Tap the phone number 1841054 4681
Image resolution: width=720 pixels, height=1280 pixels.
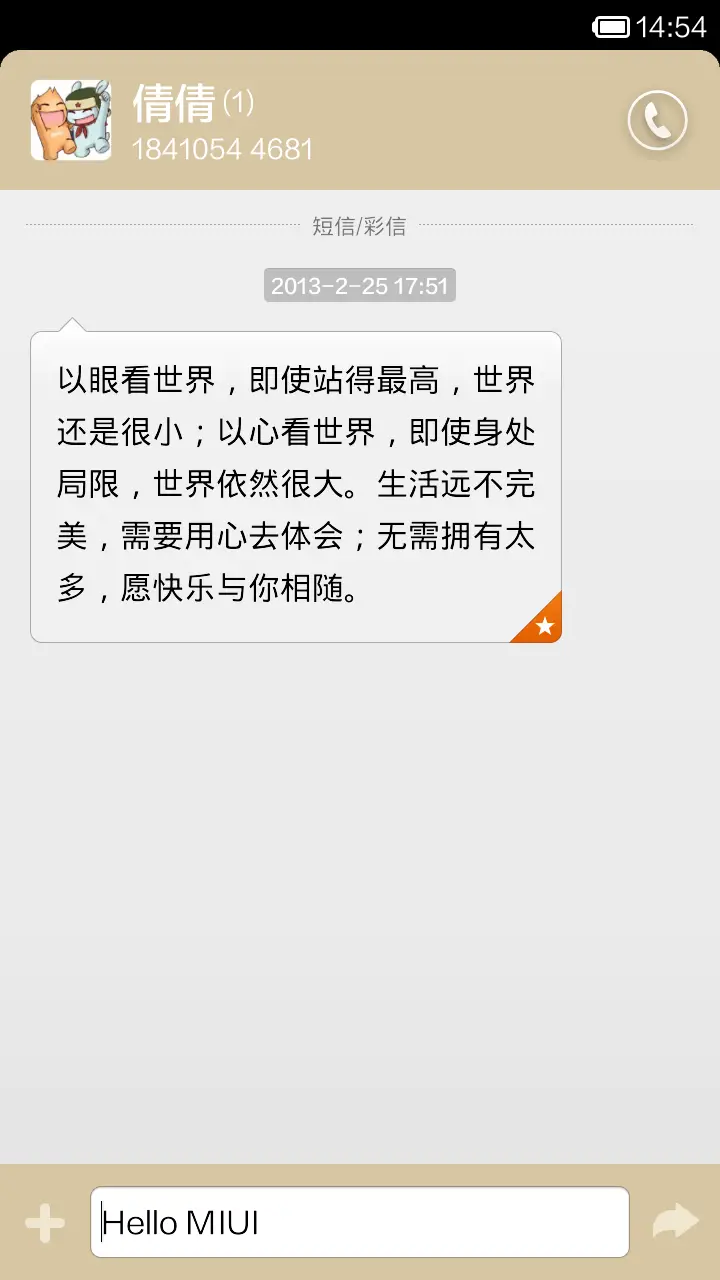(x=224, y=148)
